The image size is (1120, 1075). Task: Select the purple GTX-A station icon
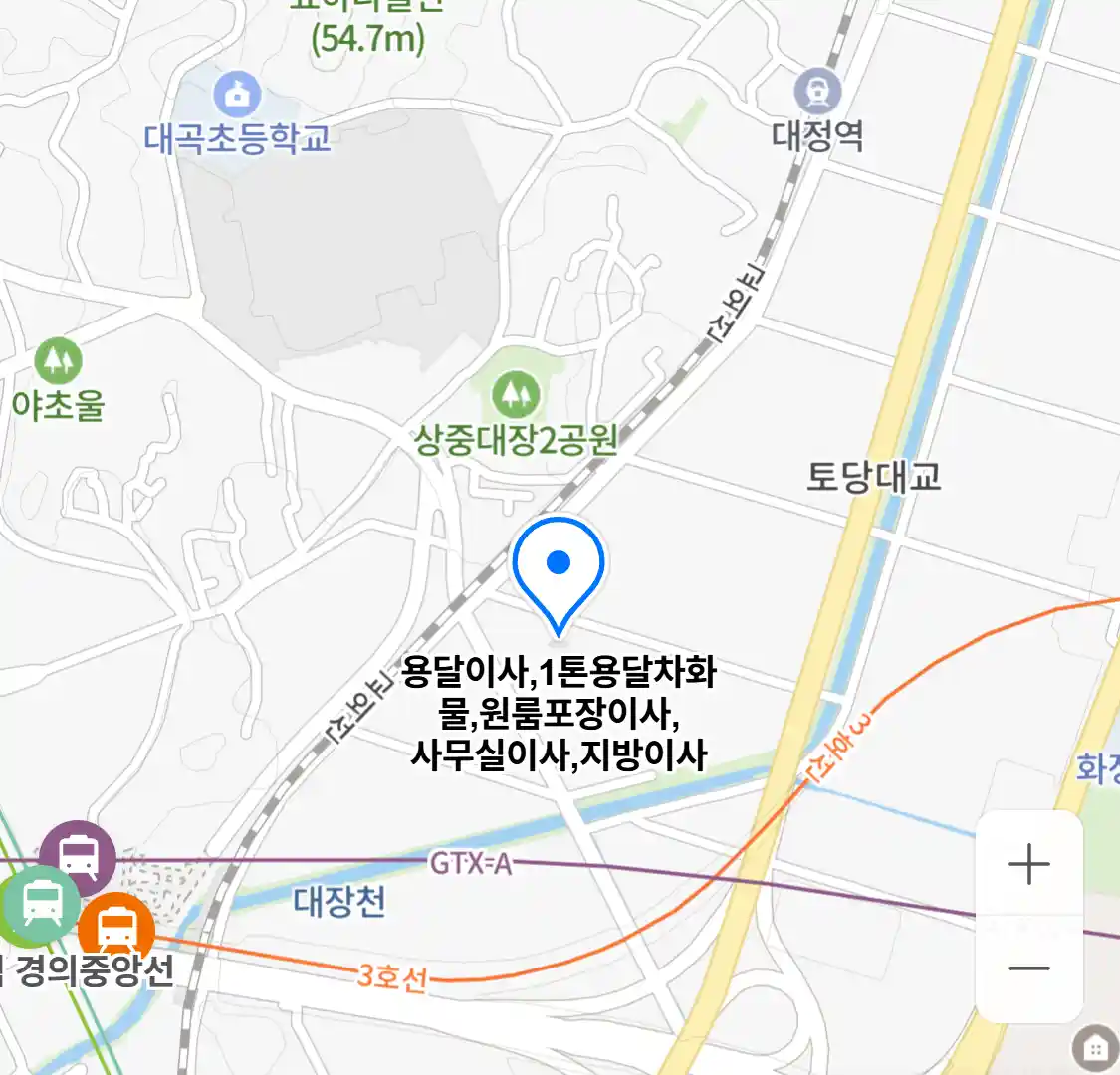(x=78, y=856)
